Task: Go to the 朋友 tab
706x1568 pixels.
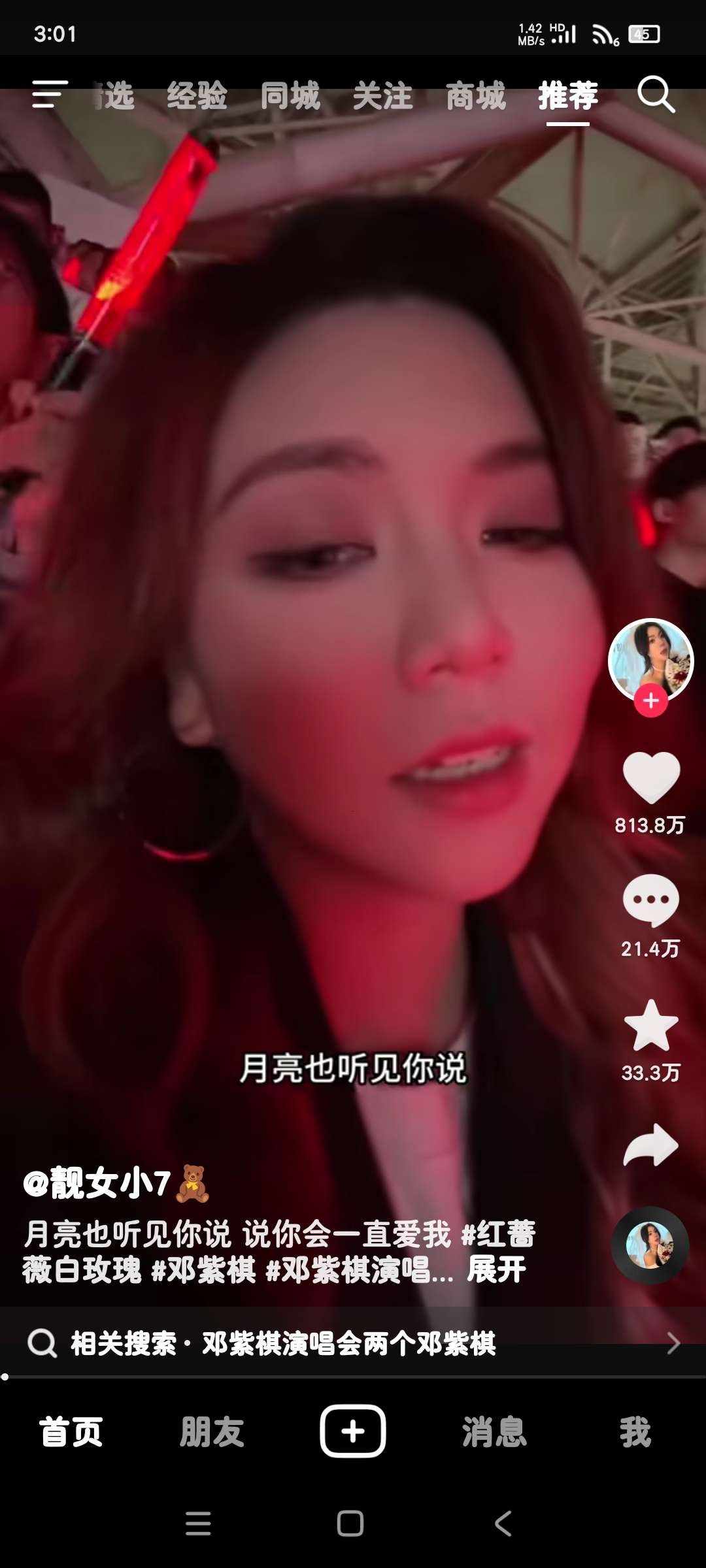Action: click(212, 1431)
